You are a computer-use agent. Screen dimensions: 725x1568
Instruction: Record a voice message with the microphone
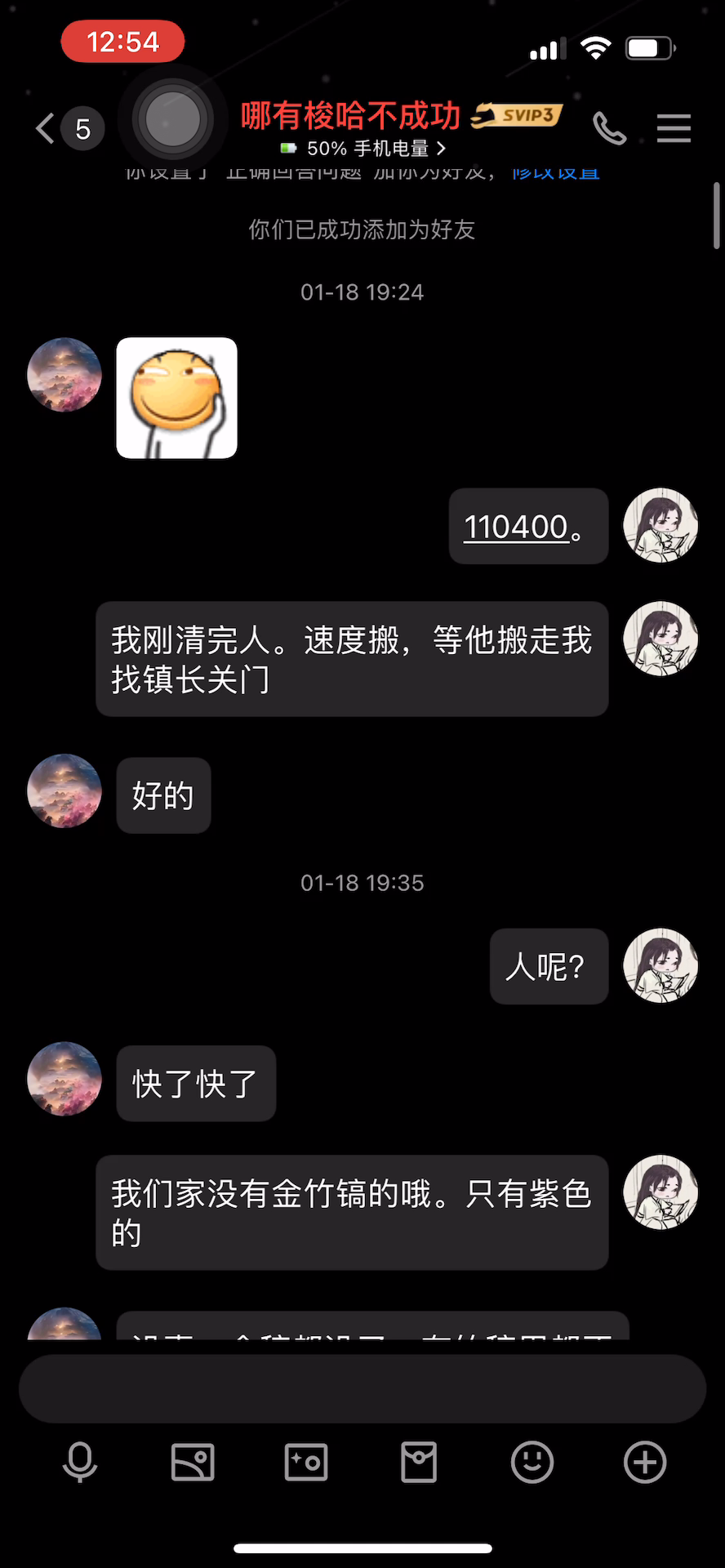[x=80, y=1462]
